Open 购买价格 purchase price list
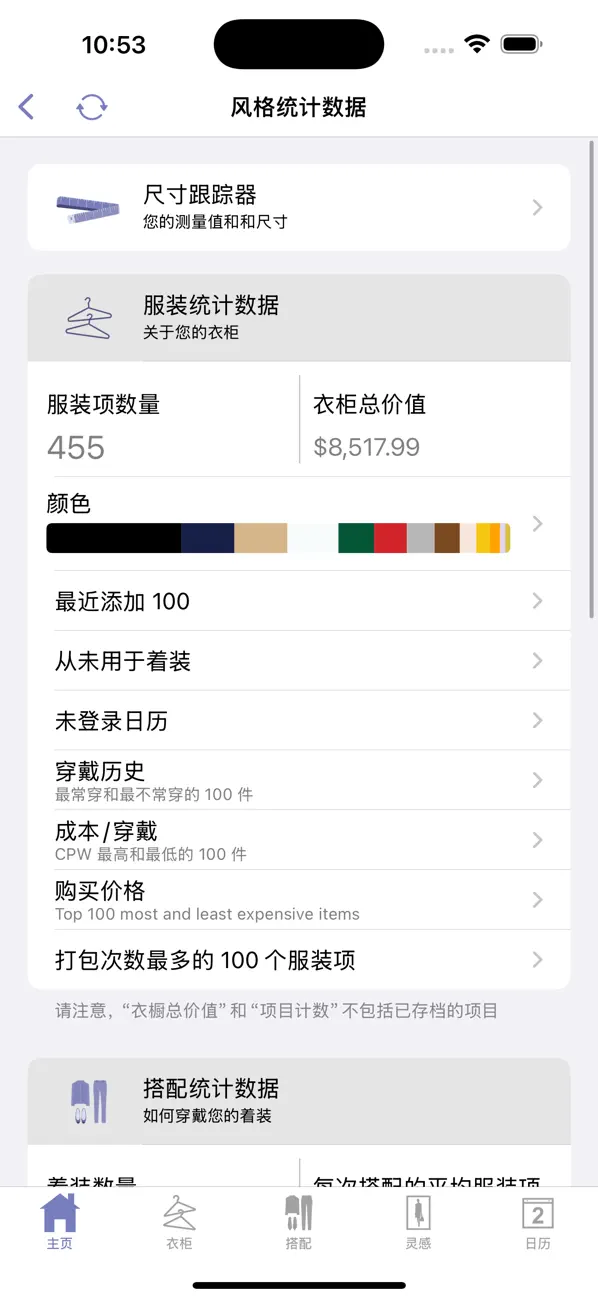598x1300 pixels. click(x=299, y=900)
